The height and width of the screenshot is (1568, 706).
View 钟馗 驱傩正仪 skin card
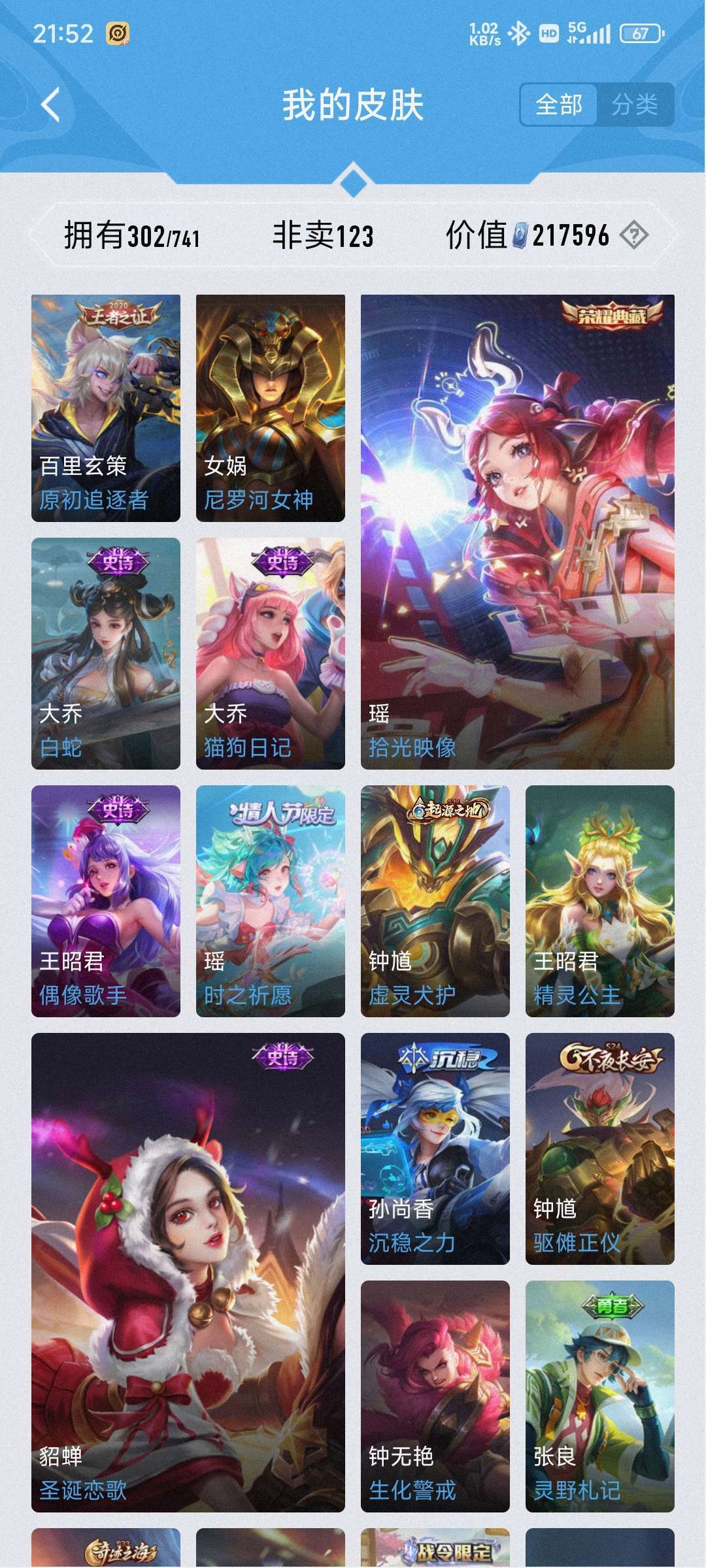click(x=600, y=1149)
